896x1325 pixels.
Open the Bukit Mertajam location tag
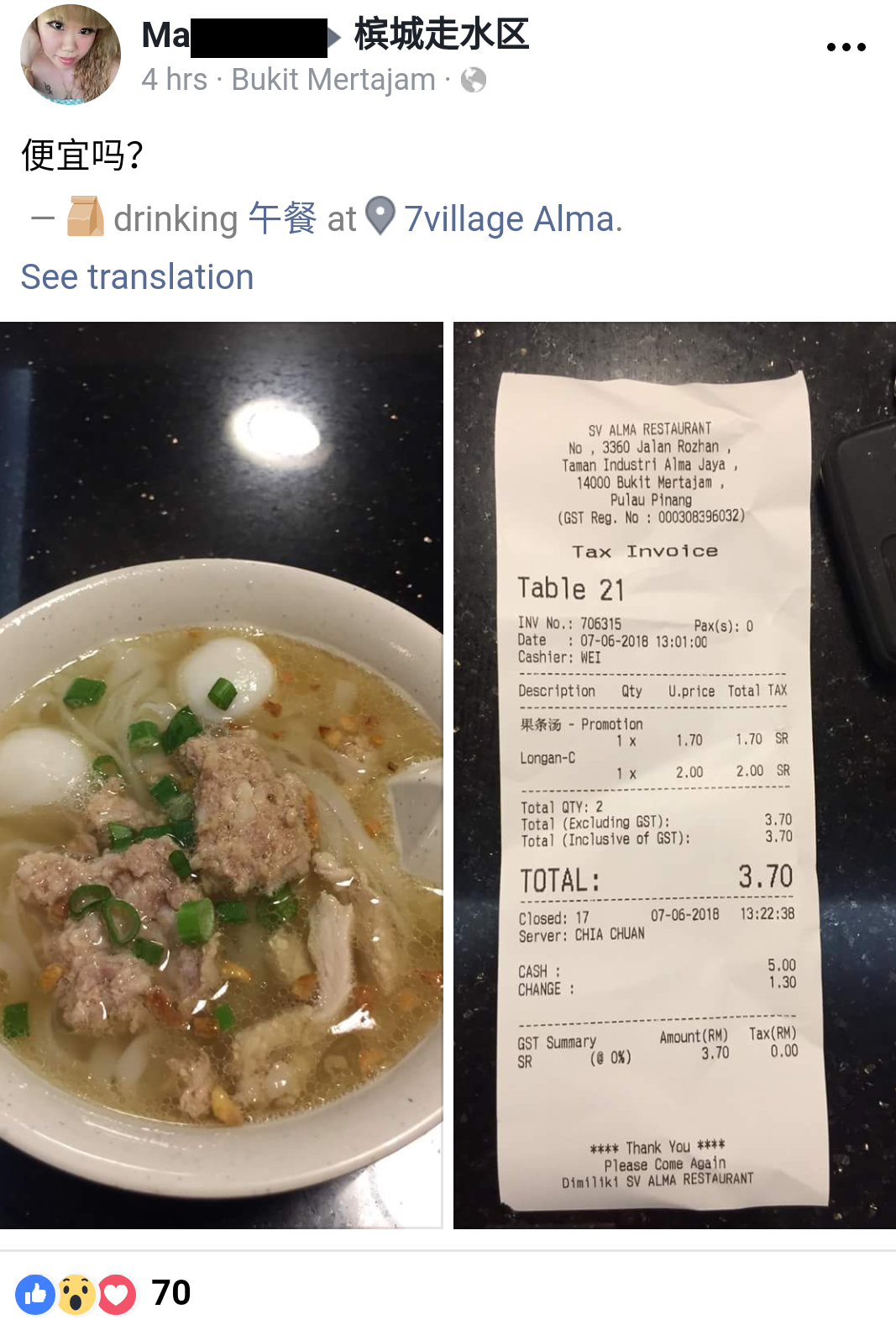(x=333, y=80)
